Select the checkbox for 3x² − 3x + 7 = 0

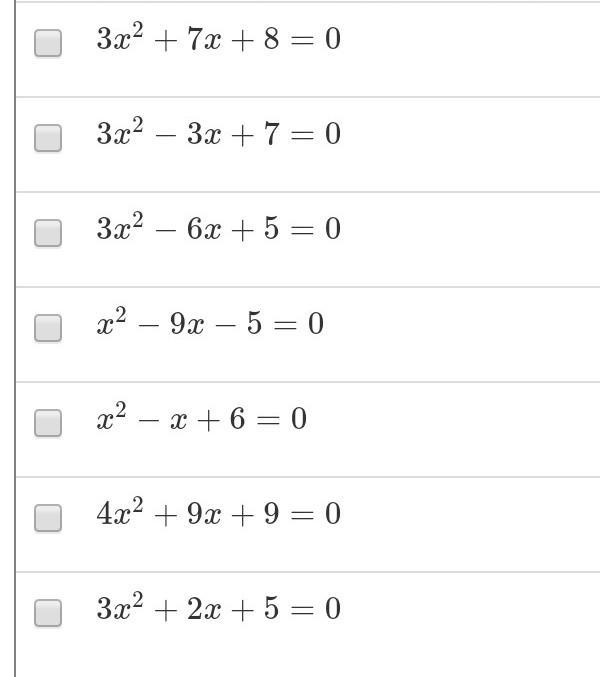point(48,138)
